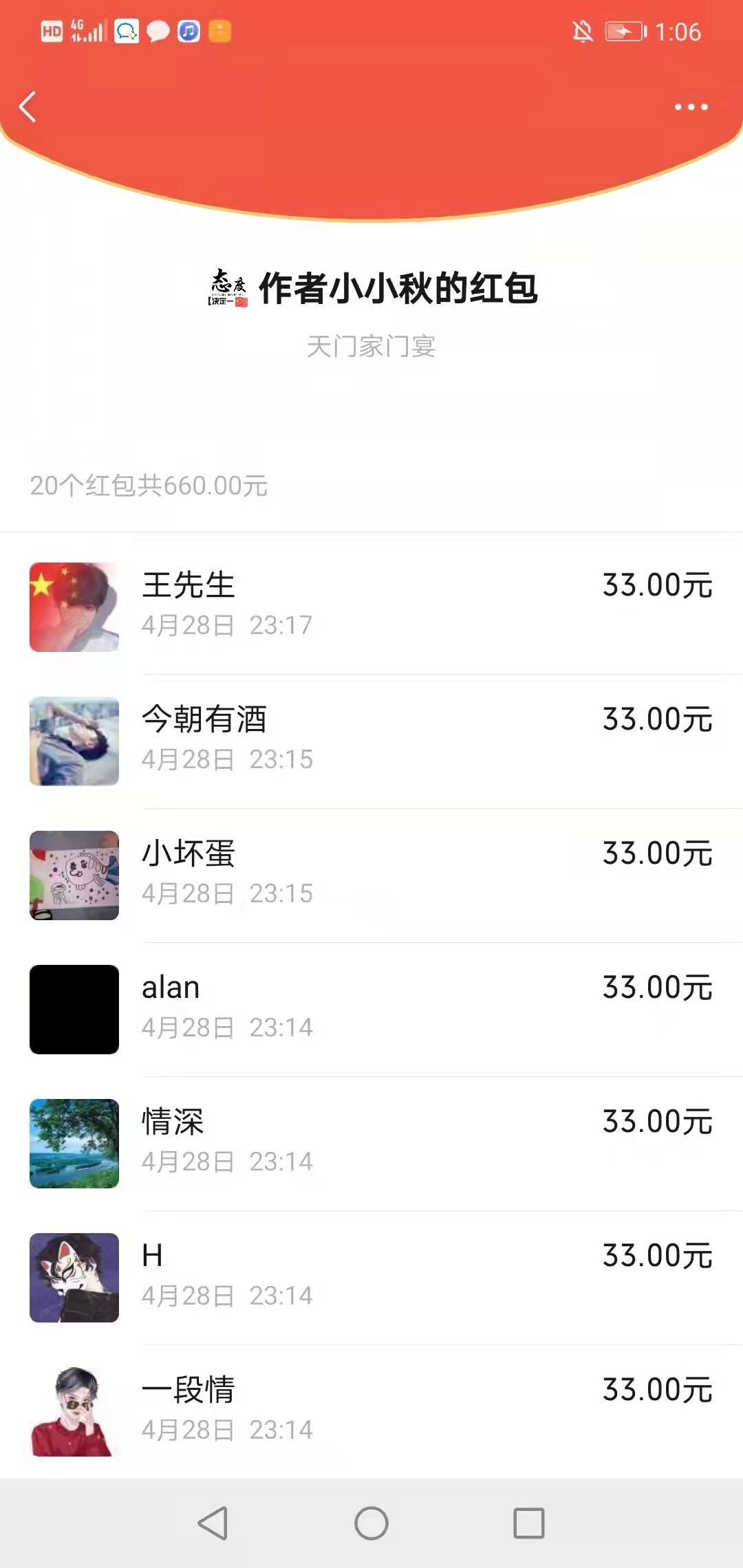Viewport: 743px width, 1568px height.
Task: Open 今朝有酒's profile avatar
Action: click(x=74, y=739)
